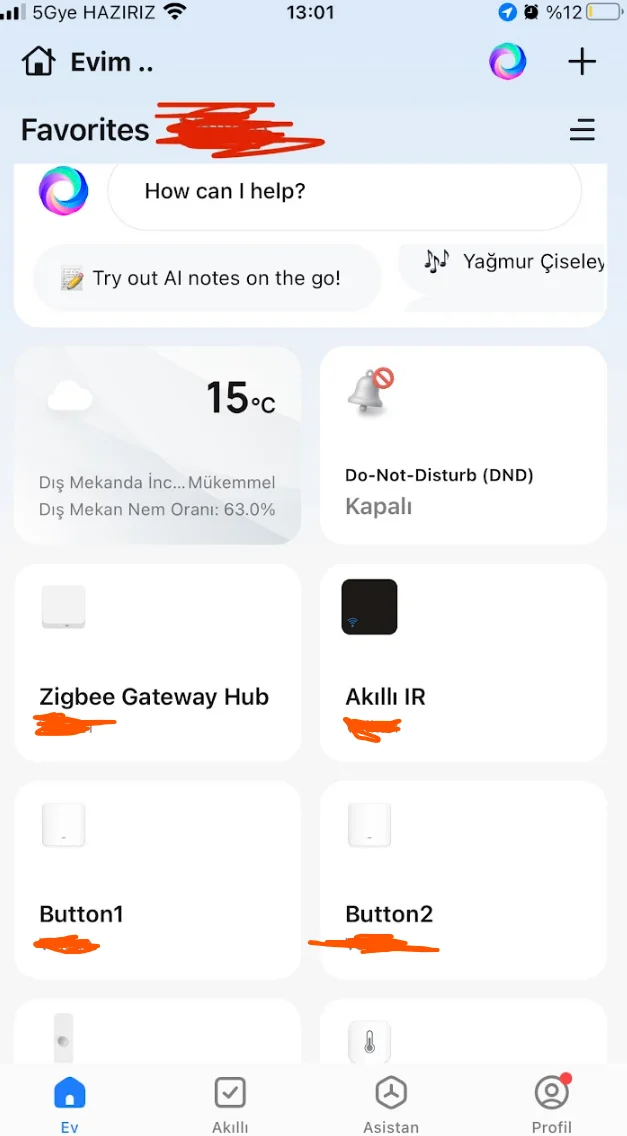The image size is (627, 1136).
Task: Open the Button1 device card
Action: (157, 879)
